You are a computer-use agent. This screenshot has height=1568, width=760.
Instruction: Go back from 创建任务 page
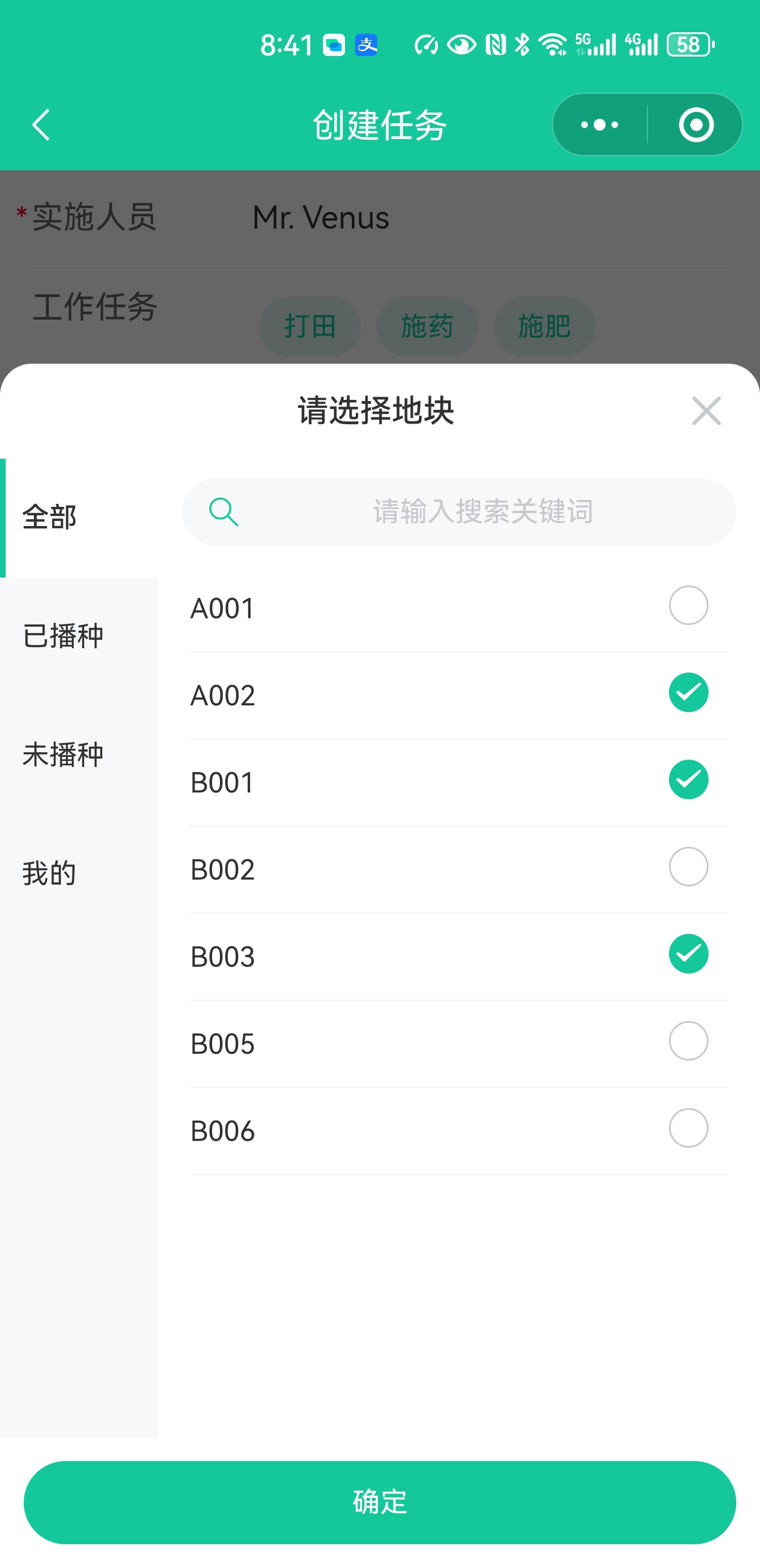41,125
